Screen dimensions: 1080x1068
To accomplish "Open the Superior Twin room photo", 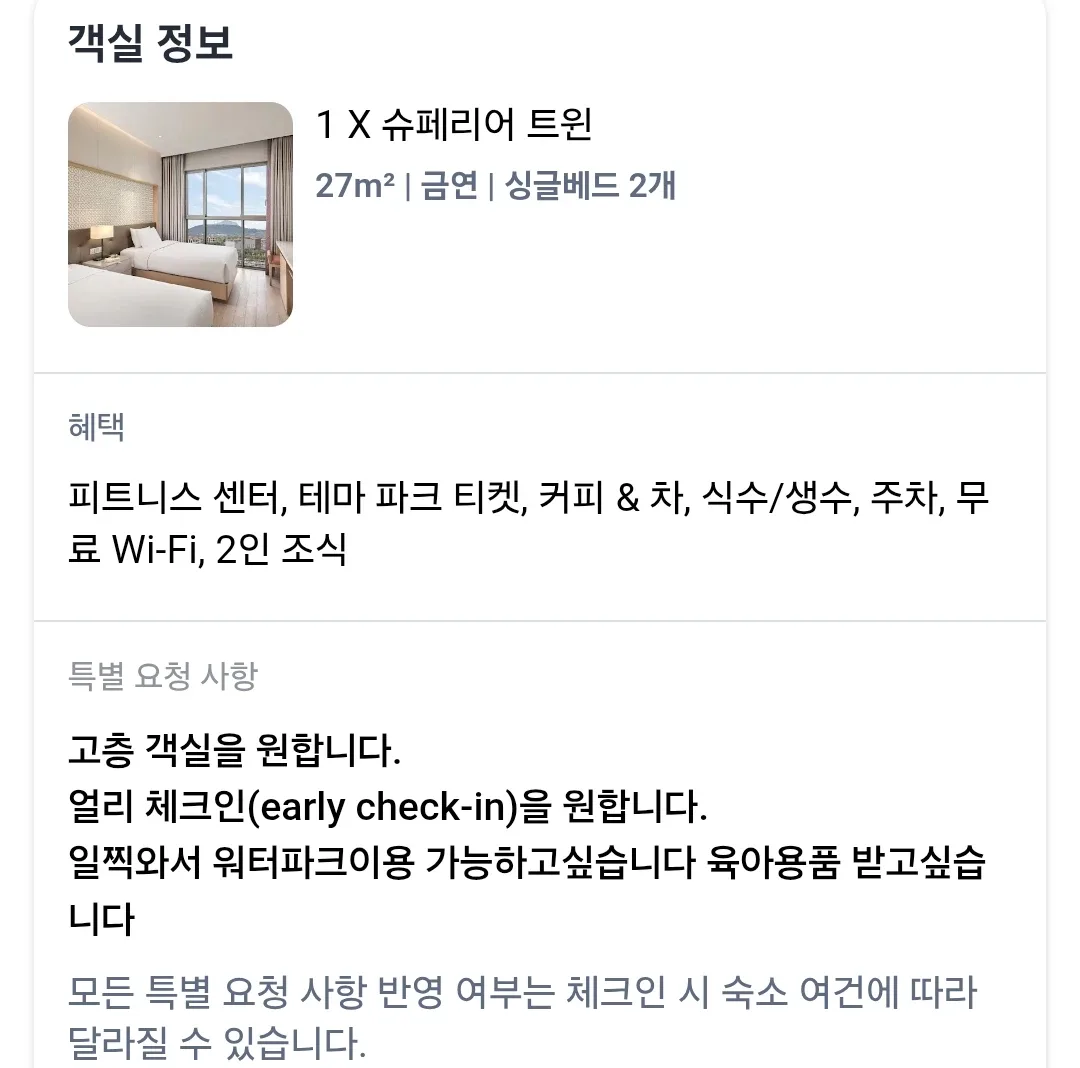I will click(180, 214).
